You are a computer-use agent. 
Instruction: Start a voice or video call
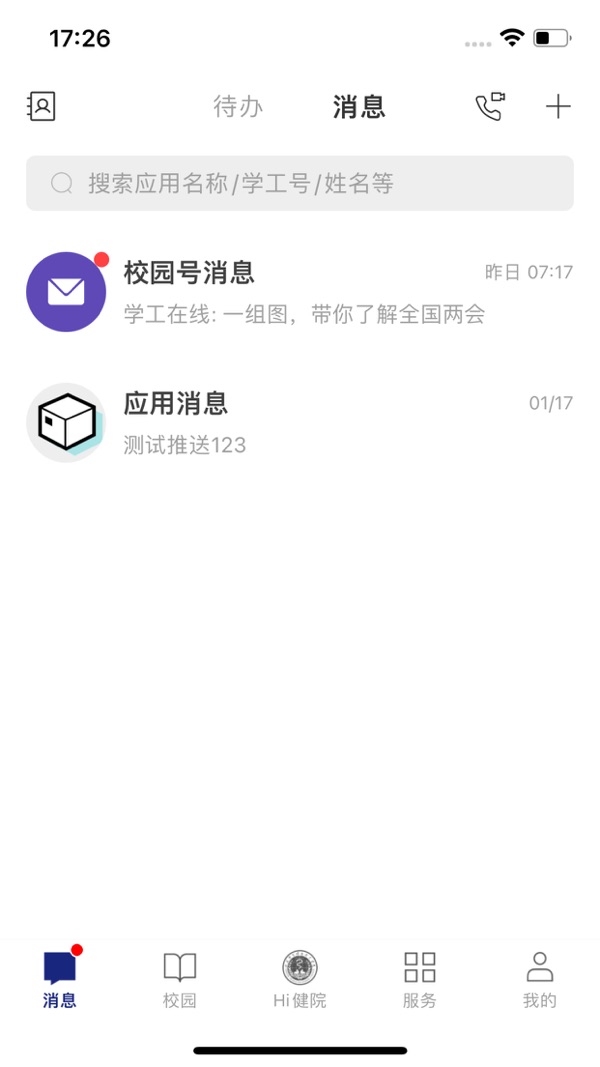coord(490,107)
